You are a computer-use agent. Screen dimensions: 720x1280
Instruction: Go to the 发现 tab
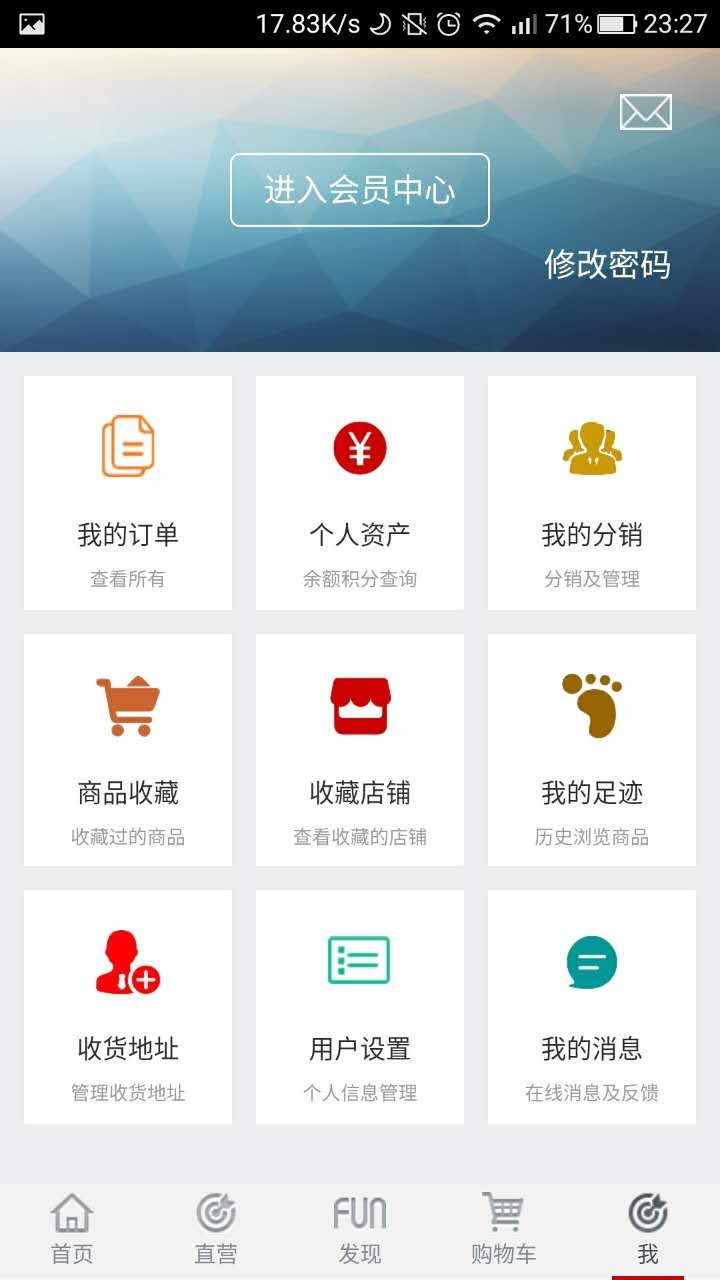[360, 1230]
